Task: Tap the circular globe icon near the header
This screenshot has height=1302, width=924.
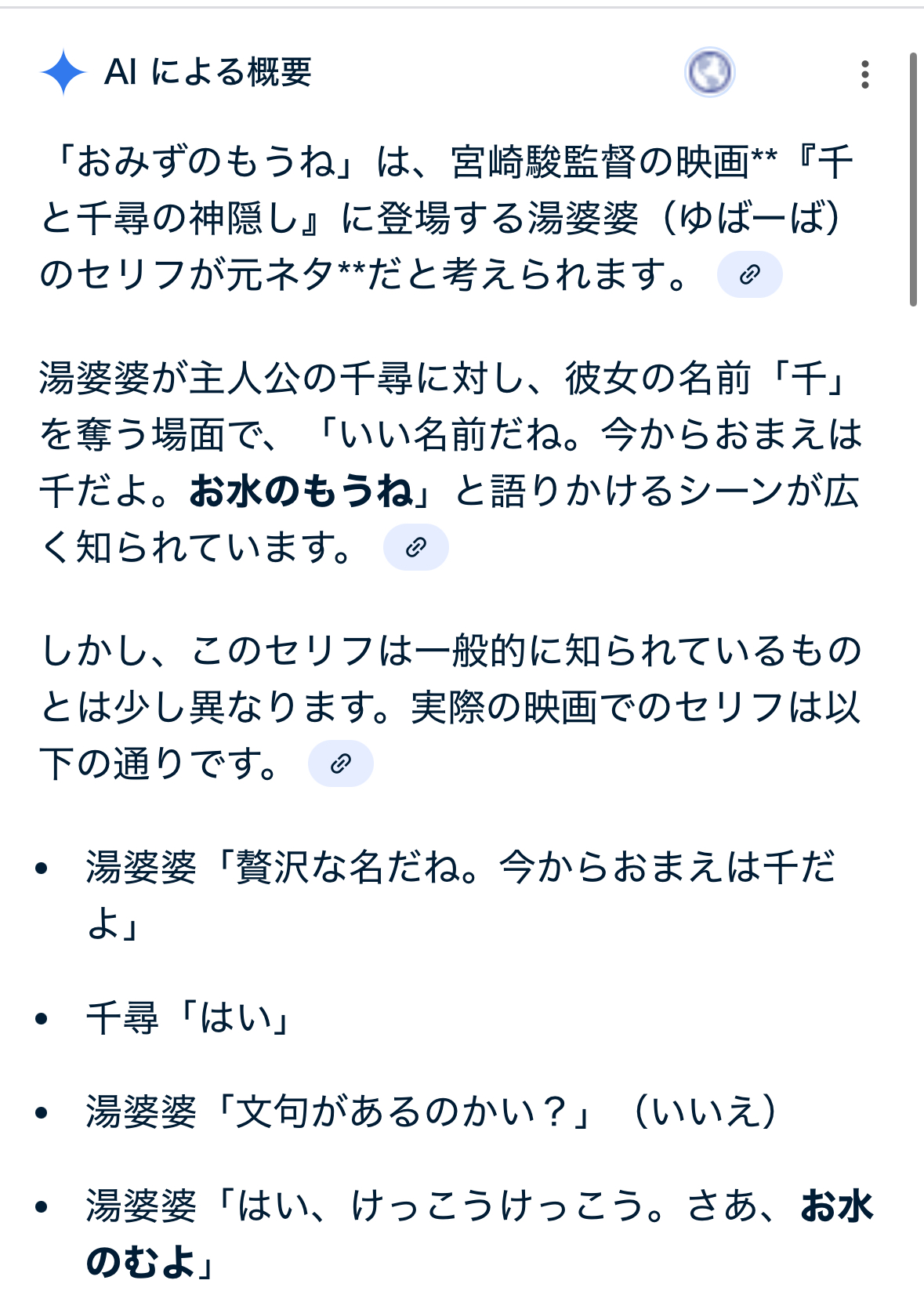Action: (x=709, y=73)
